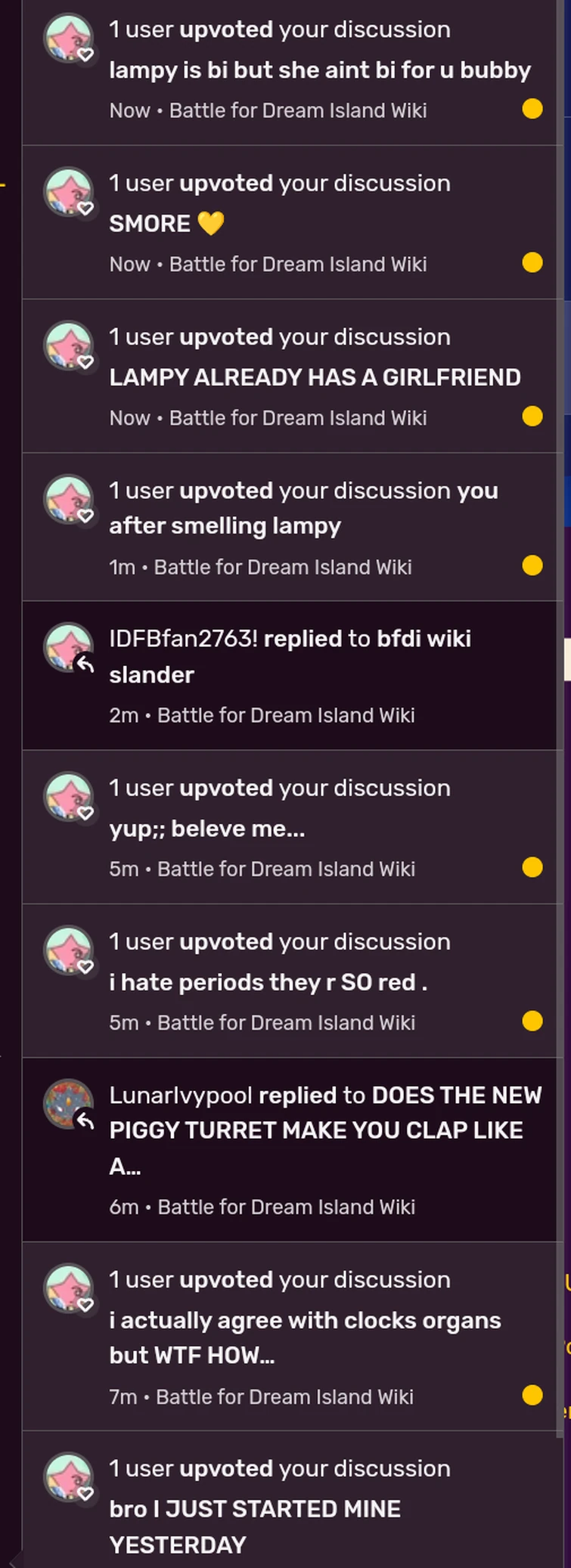Image resolution: width=571 pixels, height=1568 pixels.
Task: Click the avatar thumbnail on the bottom notification
Action: coord(69,1477)
